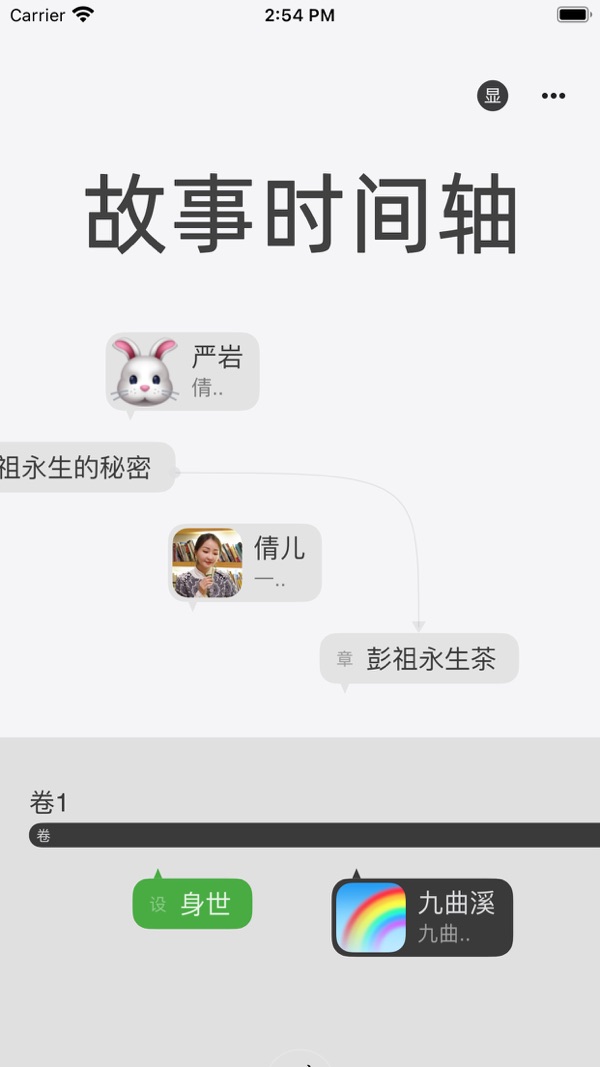Open the three-dot overflow menu
Screen dimensions: 600x1067
pos(553,95)
